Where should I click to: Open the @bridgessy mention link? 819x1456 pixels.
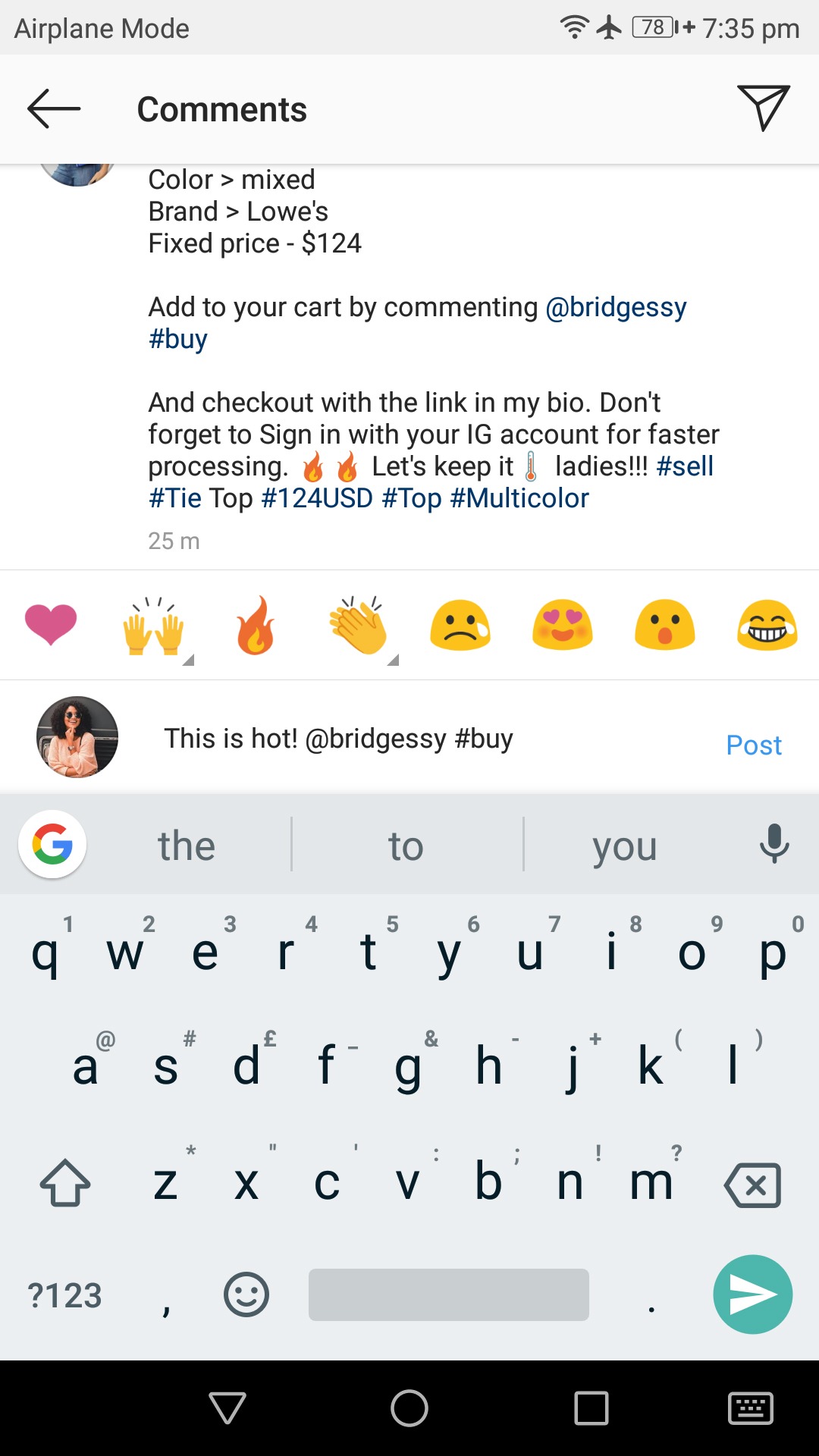pyautogui.click(x=616, y=307)
